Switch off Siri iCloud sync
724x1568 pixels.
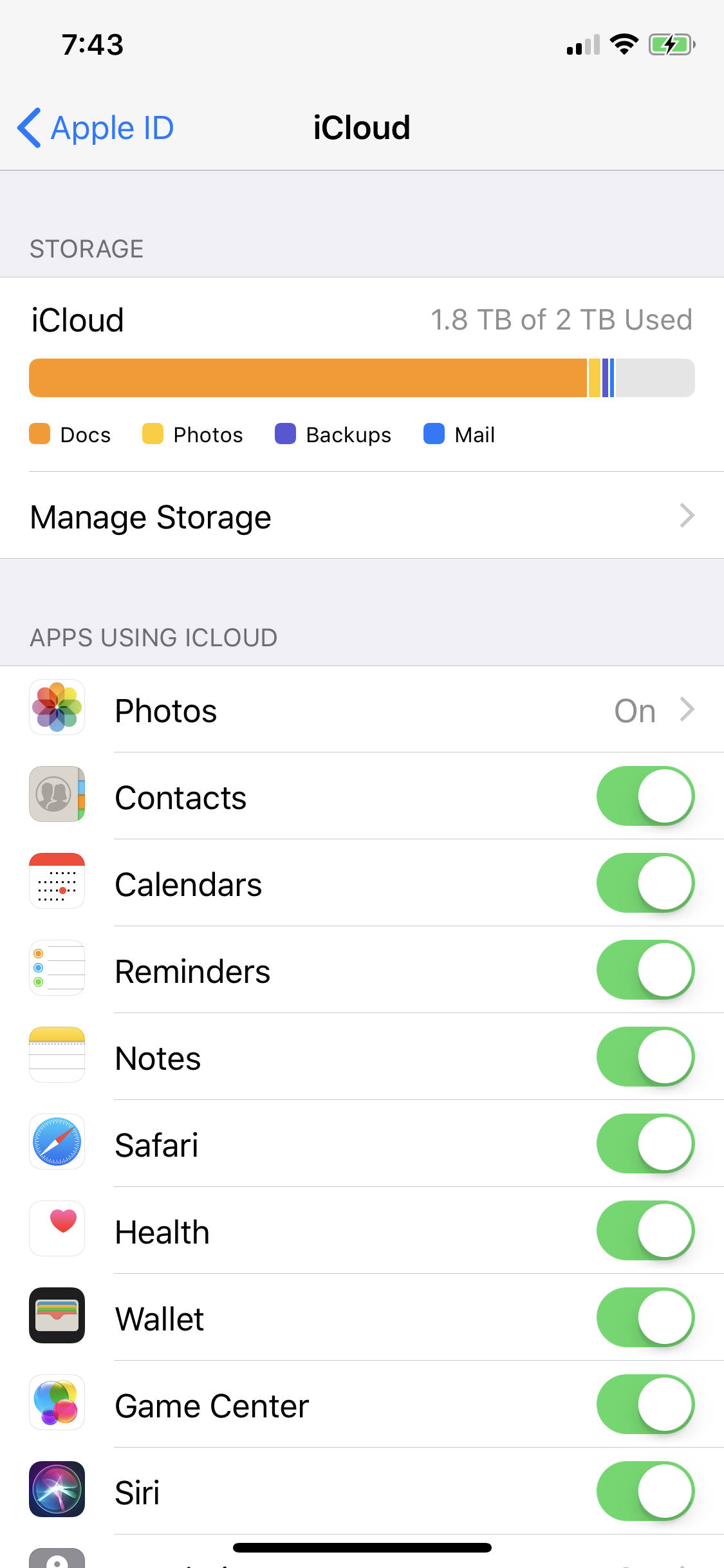(645, 1491)
